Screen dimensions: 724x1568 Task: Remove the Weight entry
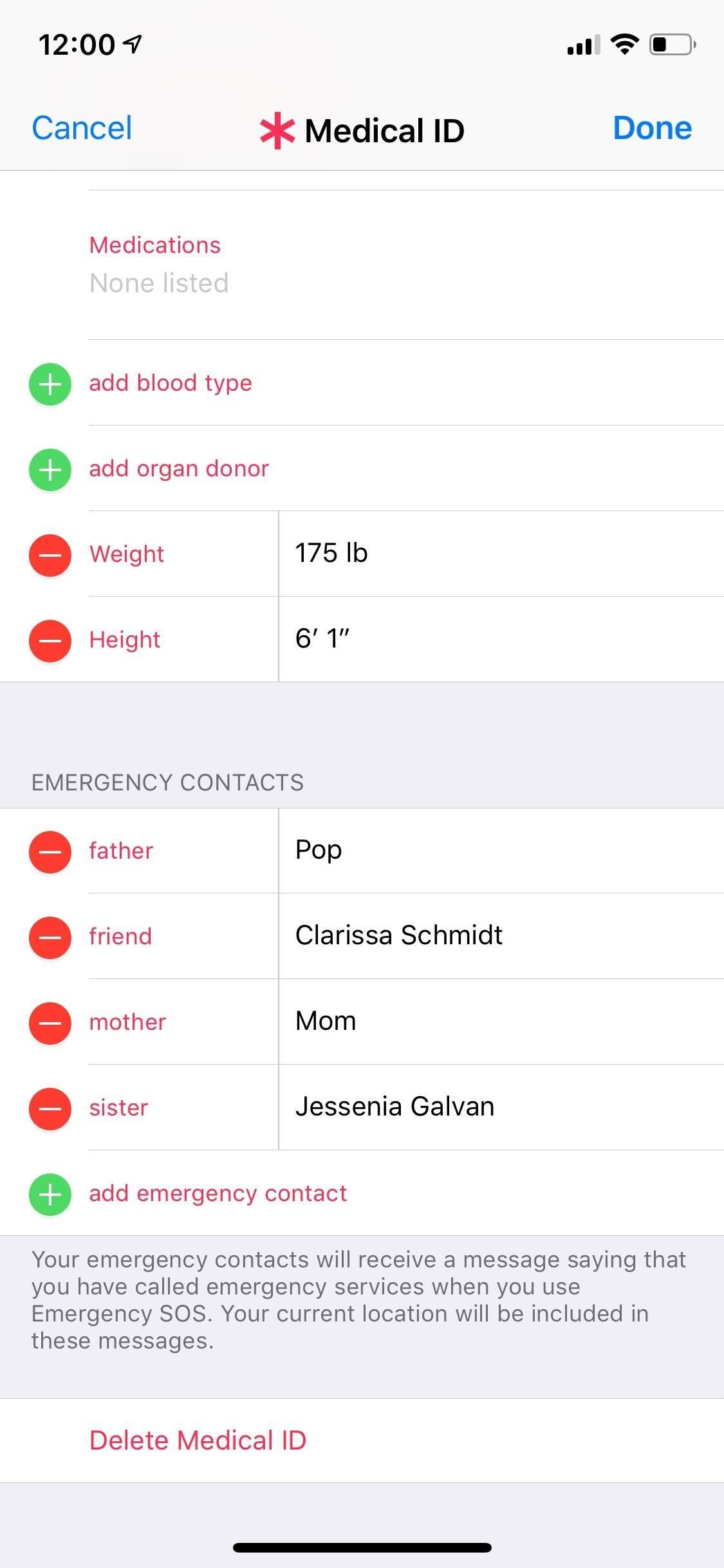click(50, 555)
